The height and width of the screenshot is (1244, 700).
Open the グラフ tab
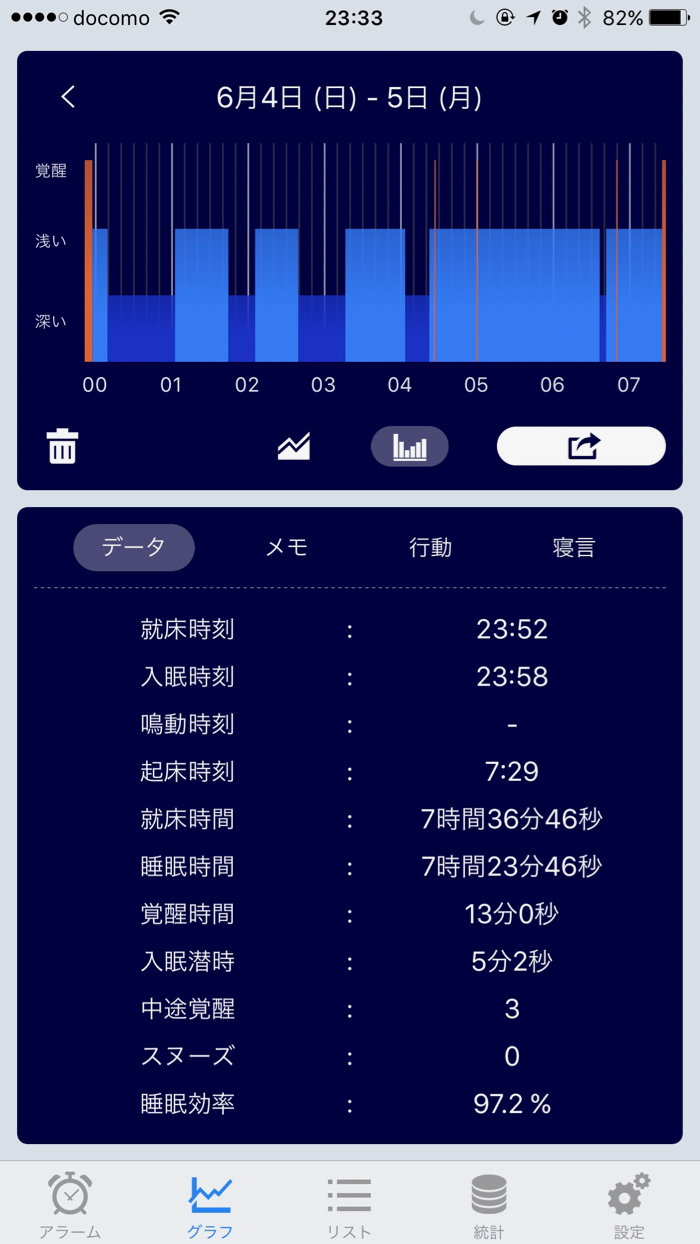[x=210, y=1203]
